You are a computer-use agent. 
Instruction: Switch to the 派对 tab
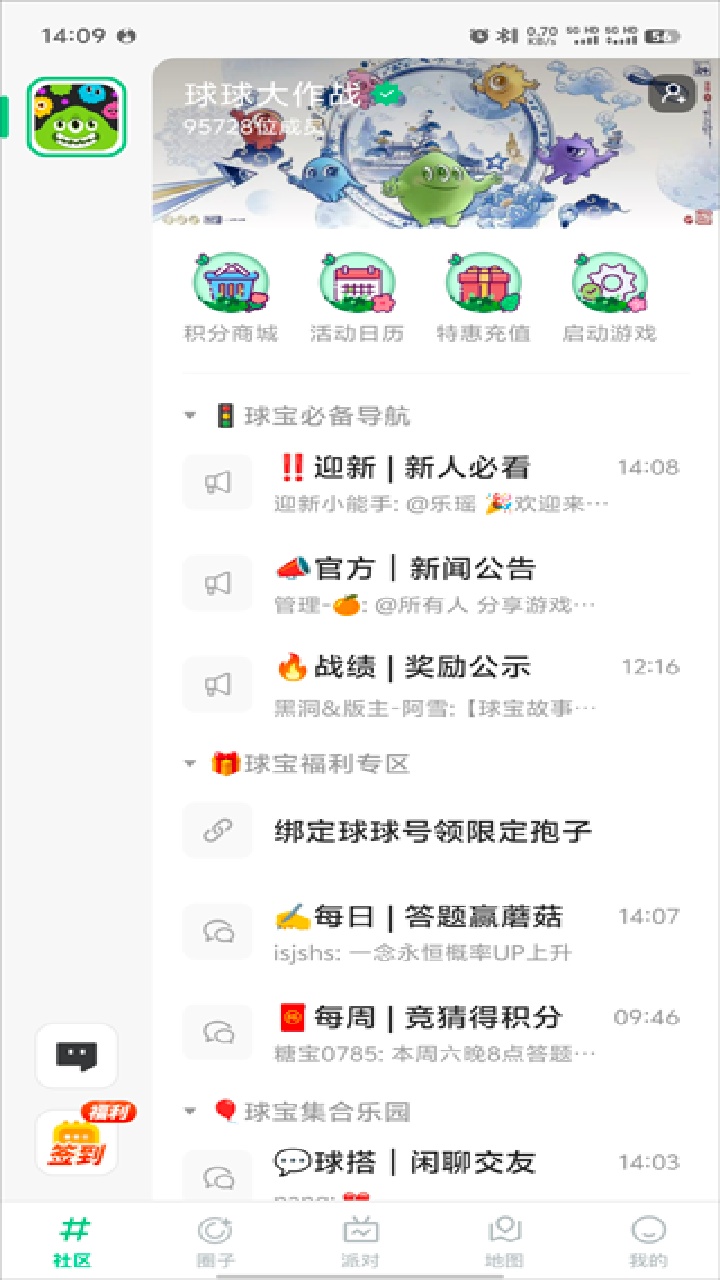tap(360, 1241)
